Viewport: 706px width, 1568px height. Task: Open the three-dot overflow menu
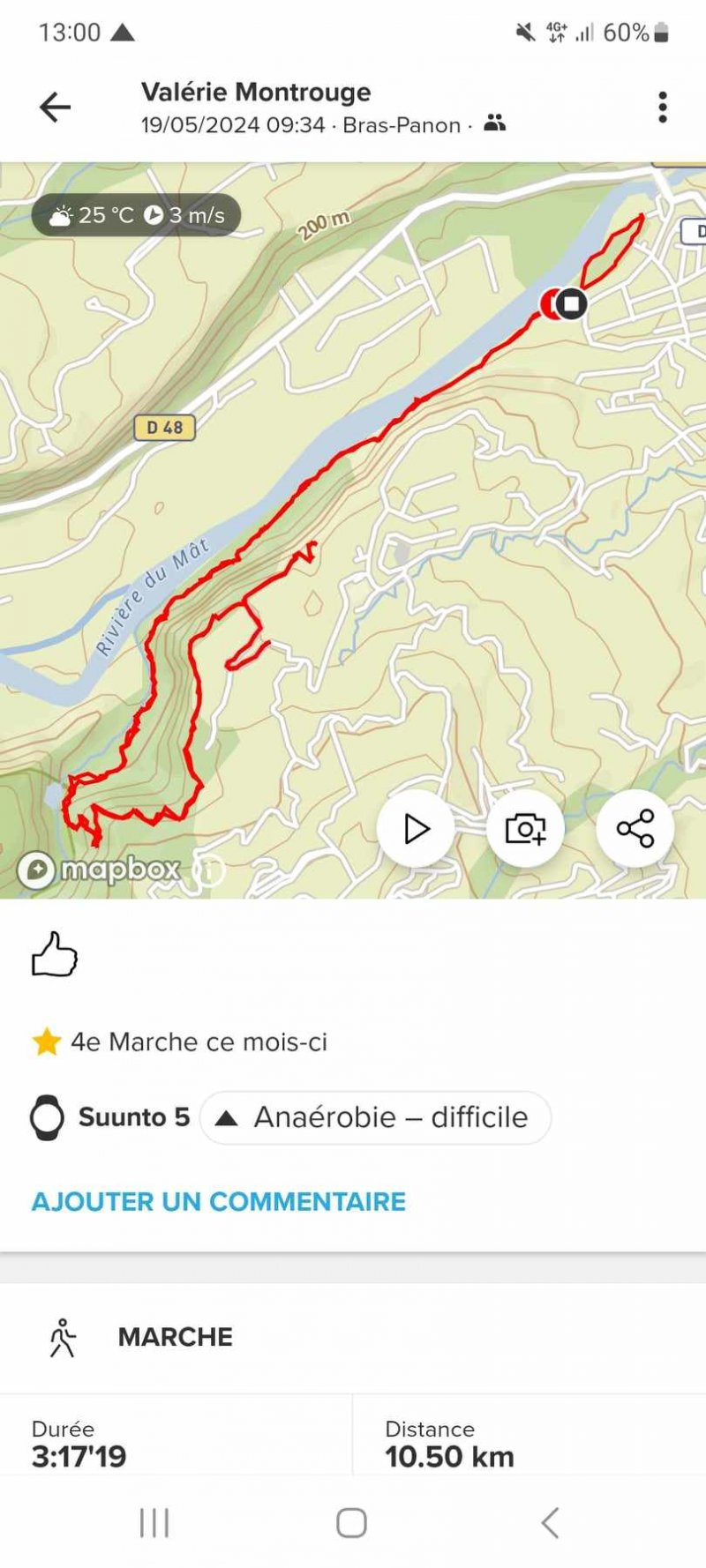662,108
